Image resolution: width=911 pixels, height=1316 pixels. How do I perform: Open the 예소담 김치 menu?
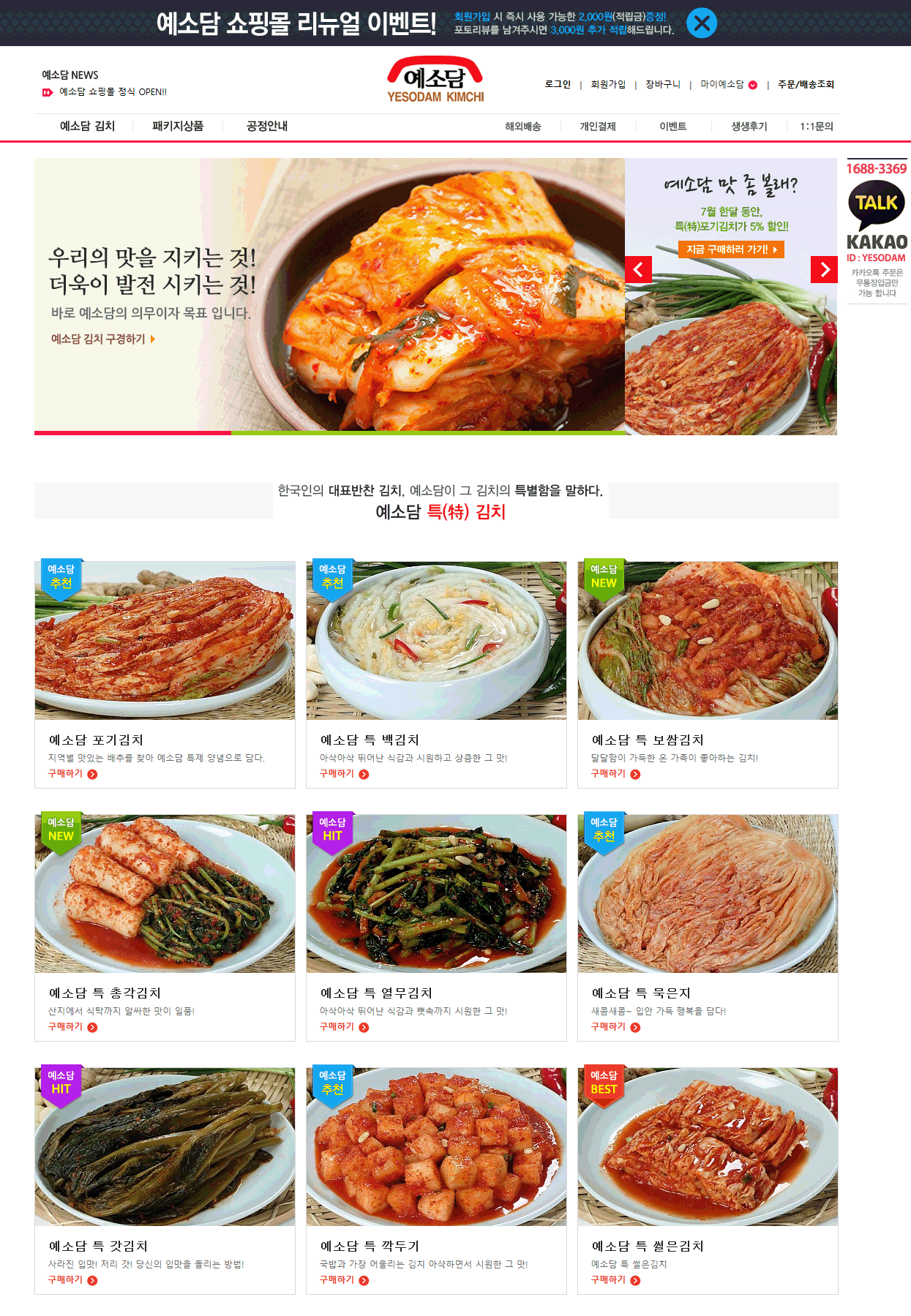coord(87,126)
